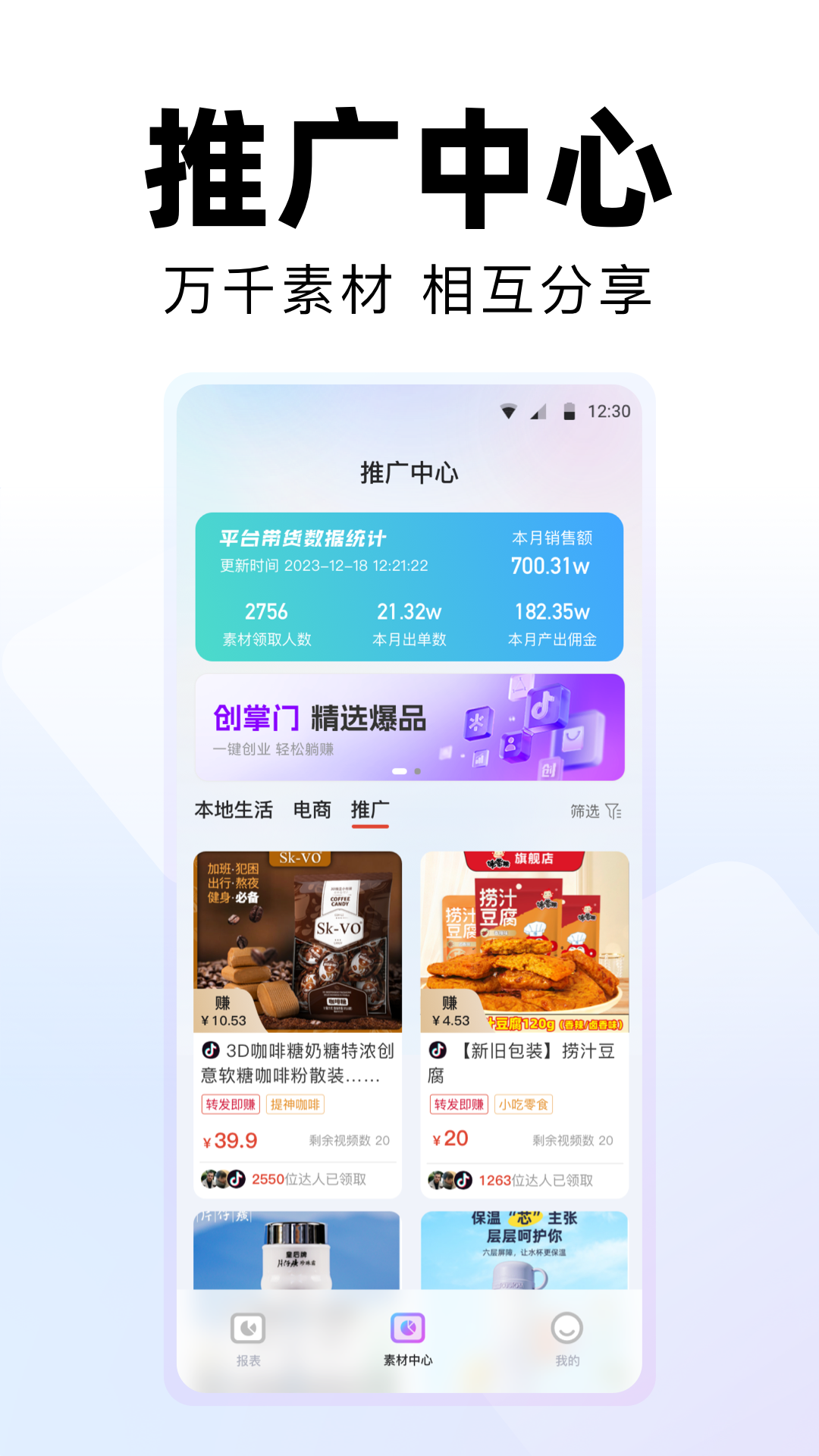Select the 转发即赚 tag on coffee candy item
This screenshot has width=819, height=1456.
point(230,1105)
